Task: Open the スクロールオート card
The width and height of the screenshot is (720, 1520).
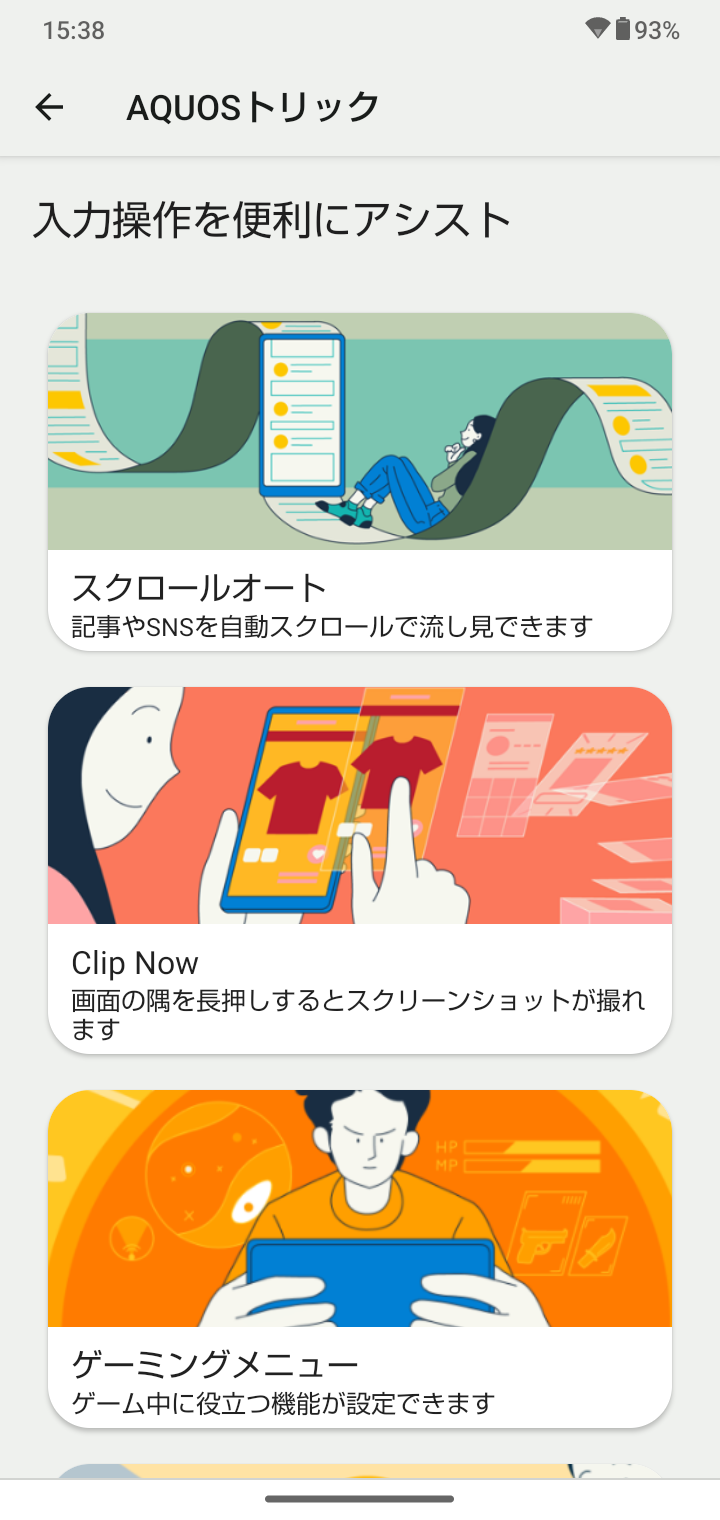Action: [x=360, y=482]
